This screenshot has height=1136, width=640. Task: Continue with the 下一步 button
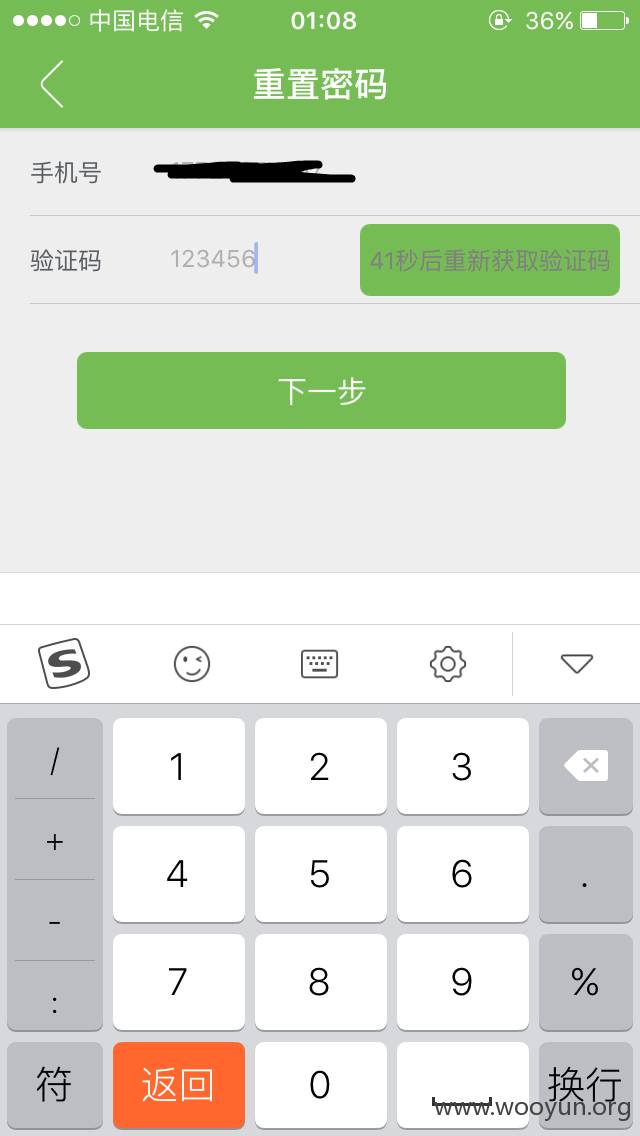[321, 390]
